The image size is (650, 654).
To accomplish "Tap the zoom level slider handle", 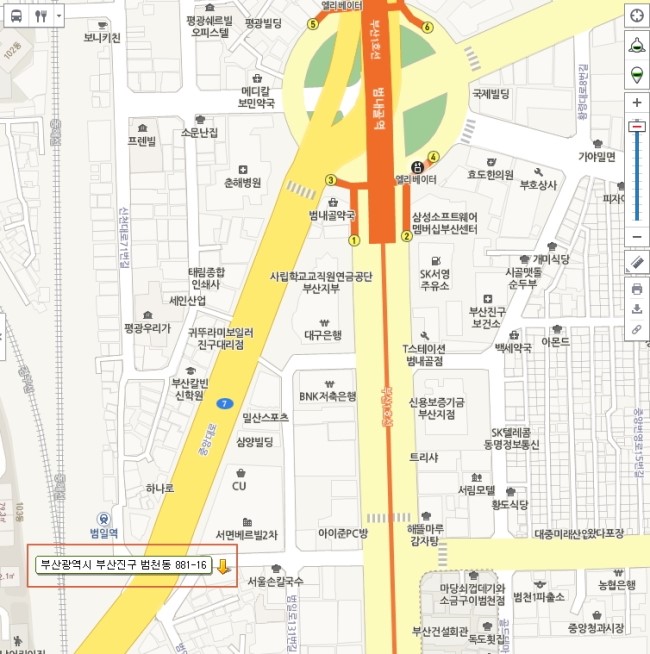I will 637,126.
